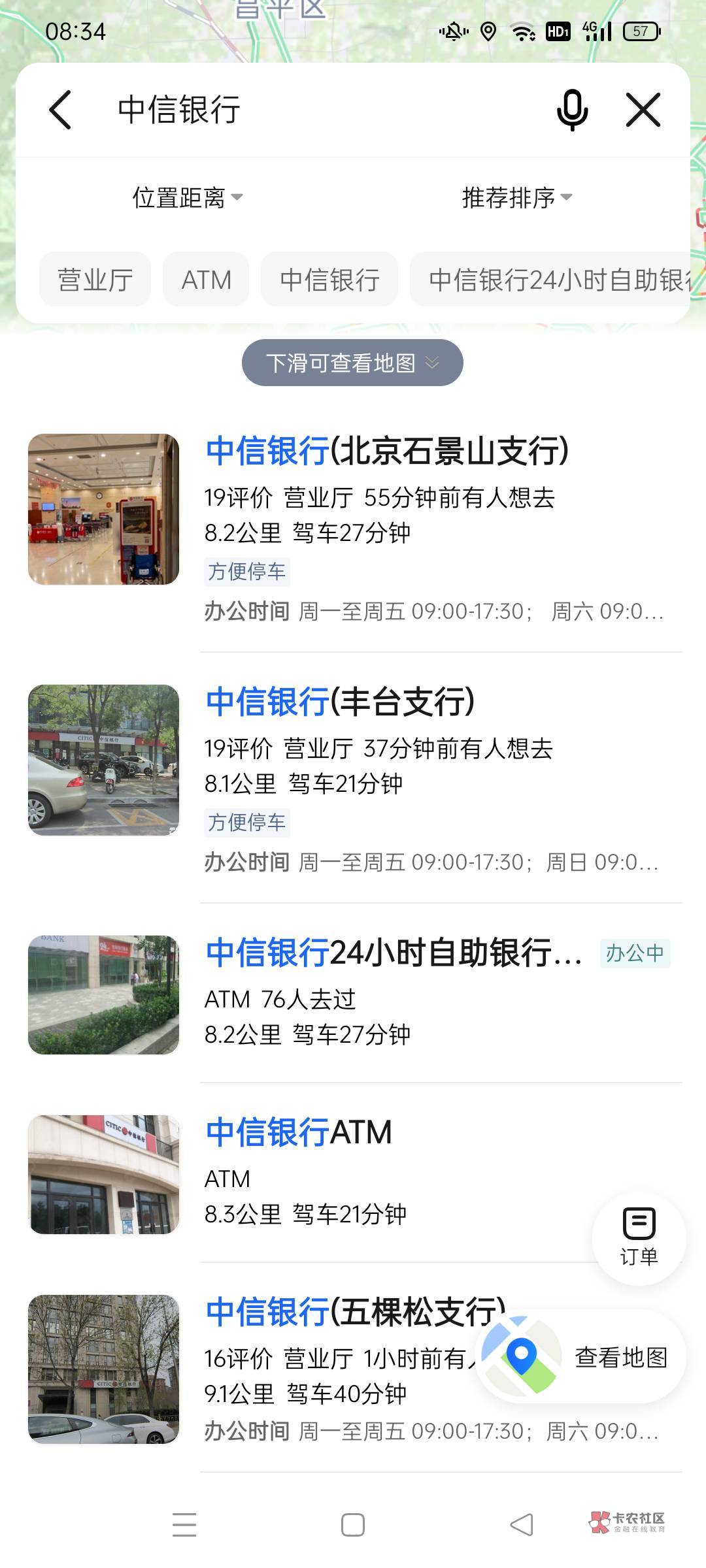This screenshot has height=1568, width=706.
Task: Select the 营业厅 filter chip
Action: tap(95, 280)
